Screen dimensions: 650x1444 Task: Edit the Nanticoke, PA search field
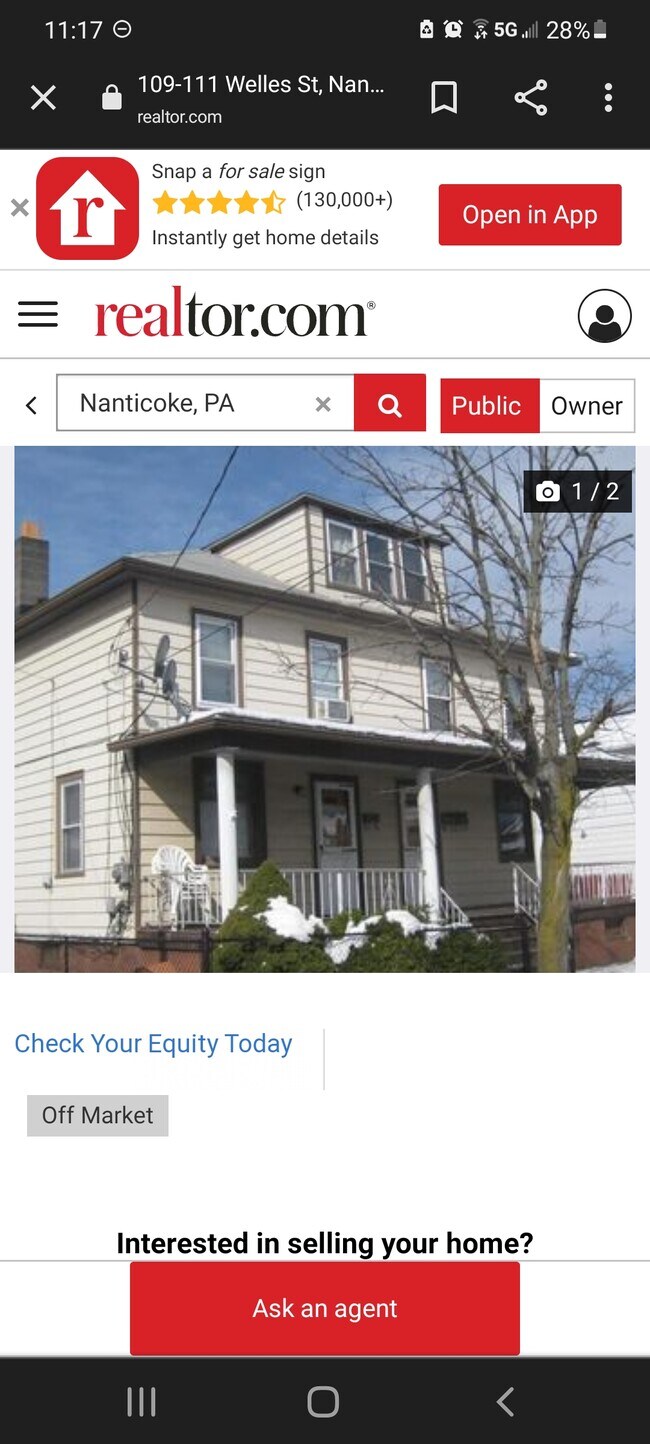(x=185, y=403)
